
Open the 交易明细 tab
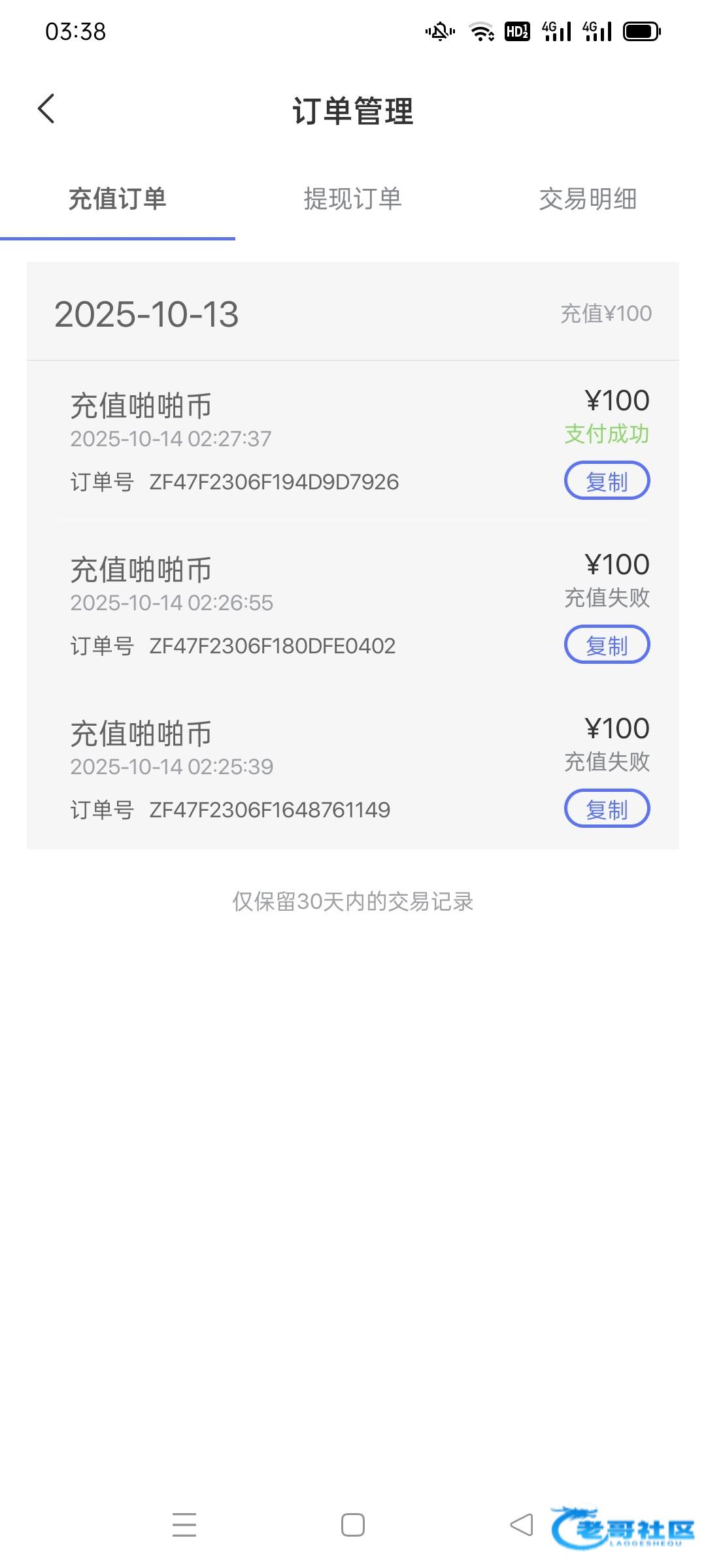pos(588,199)
